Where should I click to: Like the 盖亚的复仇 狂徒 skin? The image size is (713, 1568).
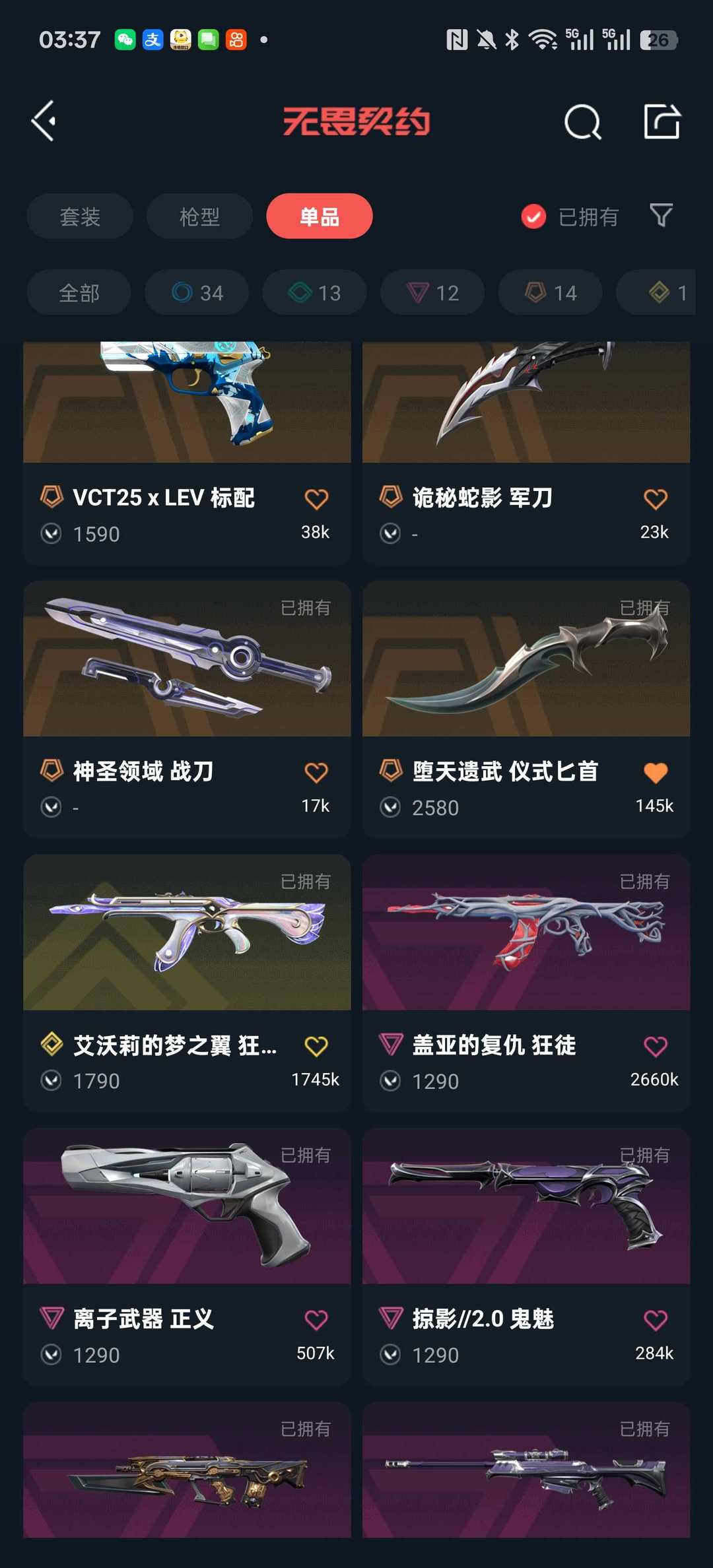pyautogui.click(x=655, y=1047)
